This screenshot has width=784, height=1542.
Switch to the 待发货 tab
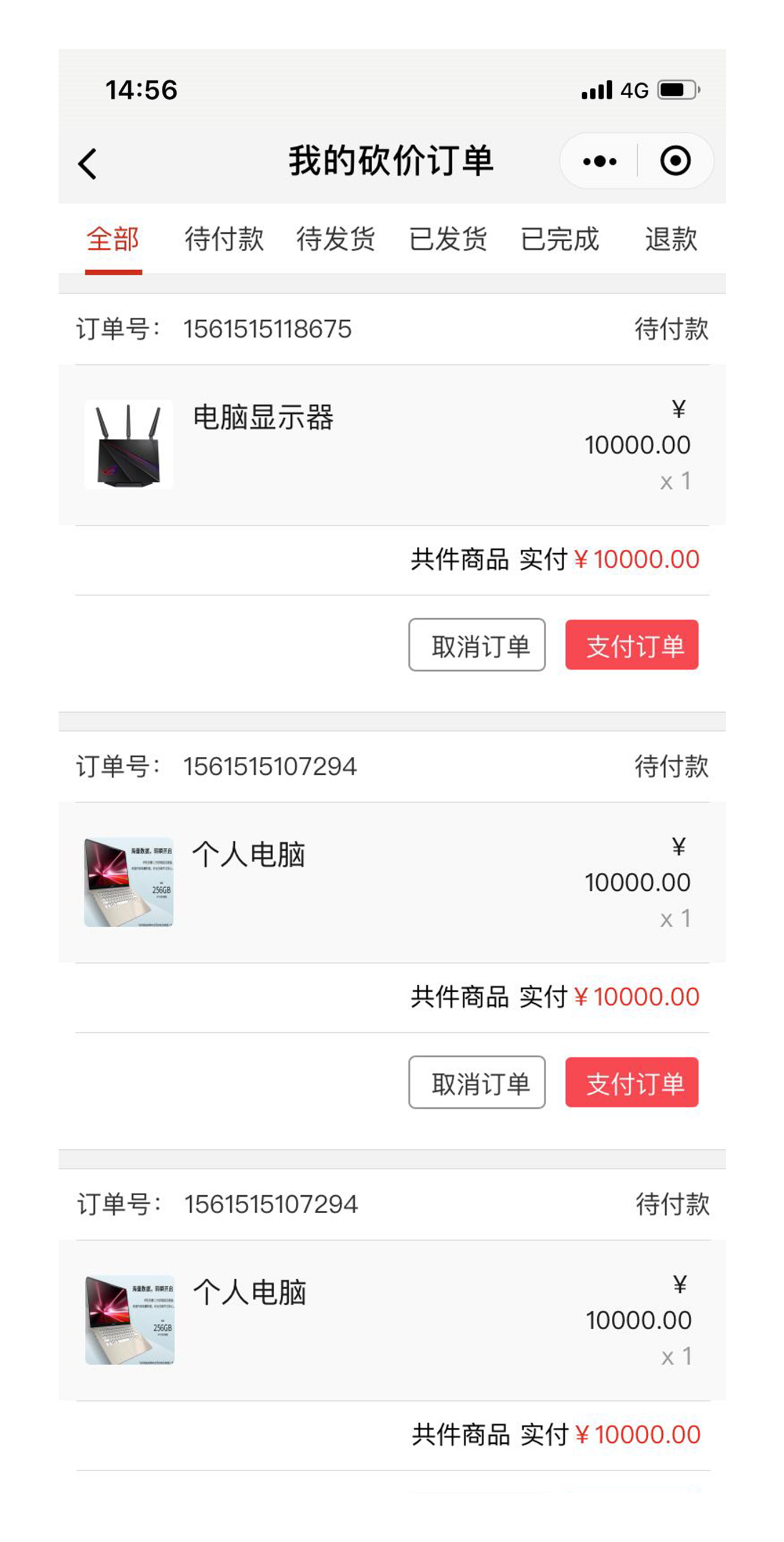tap(336, 240)
